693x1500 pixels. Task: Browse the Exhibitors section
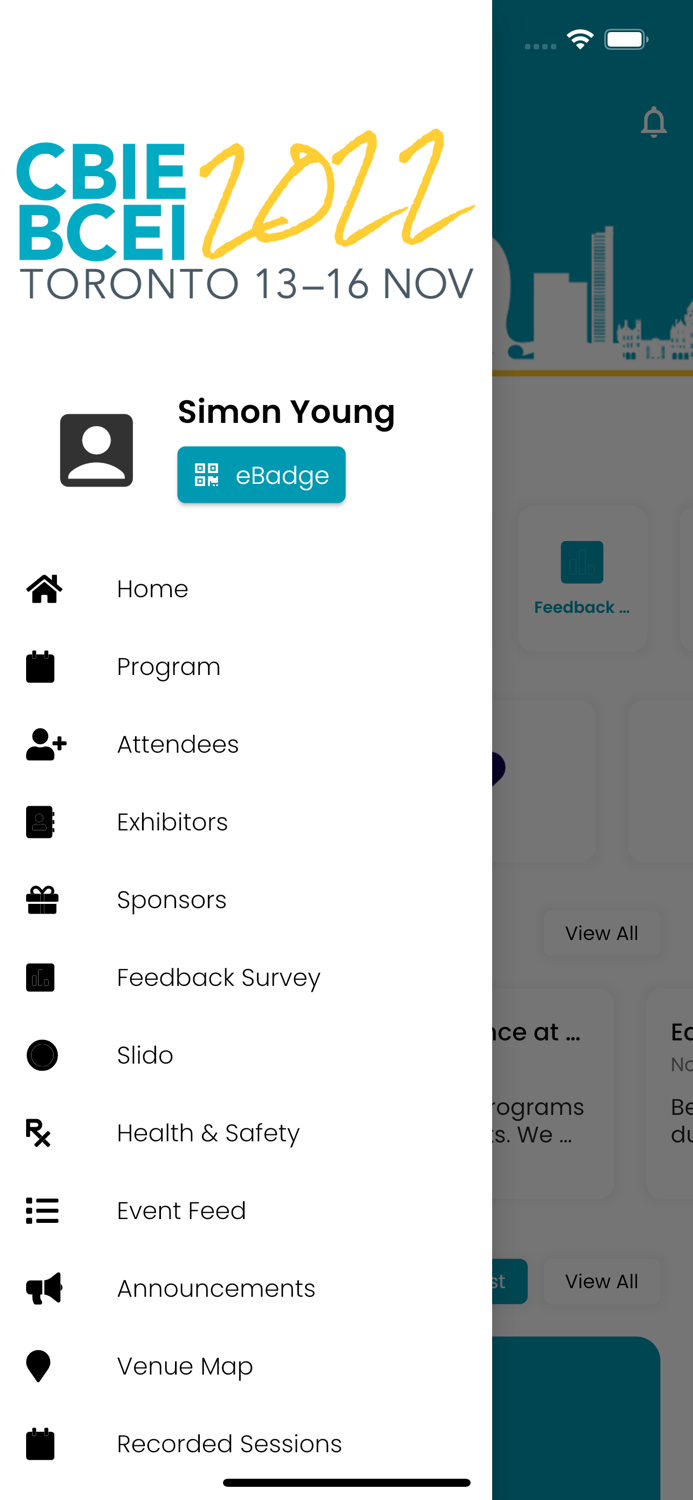(x=172, y=822)
